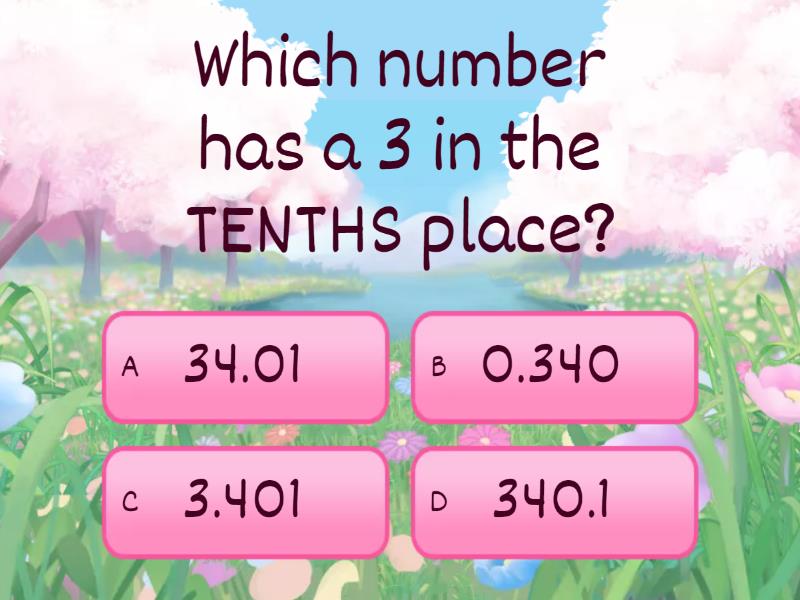Select answer A 34.01

pyautogui.click(x=245, y=367)
